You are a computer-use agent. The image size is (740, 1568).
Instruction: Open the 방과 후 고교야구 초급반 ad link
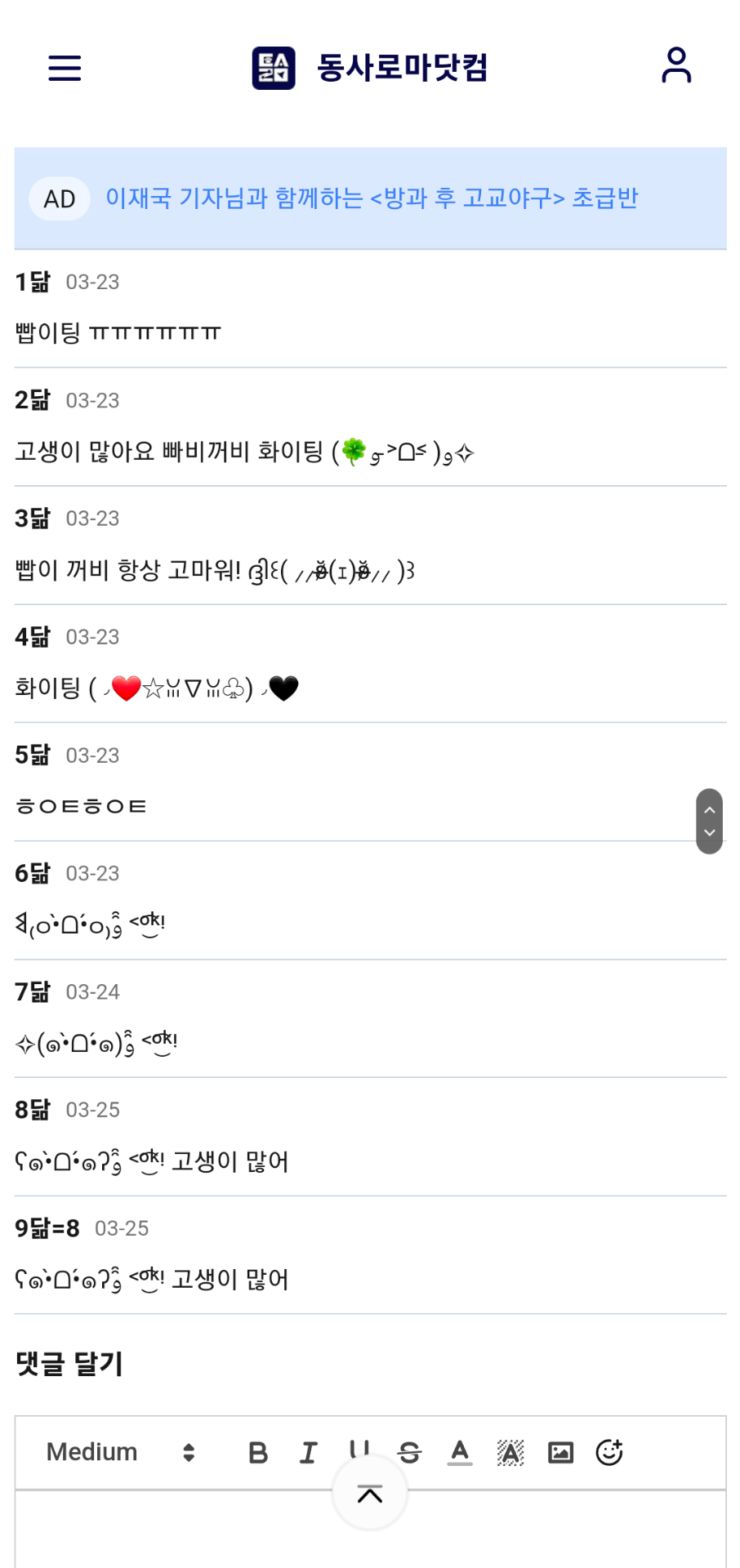(372, 198)
